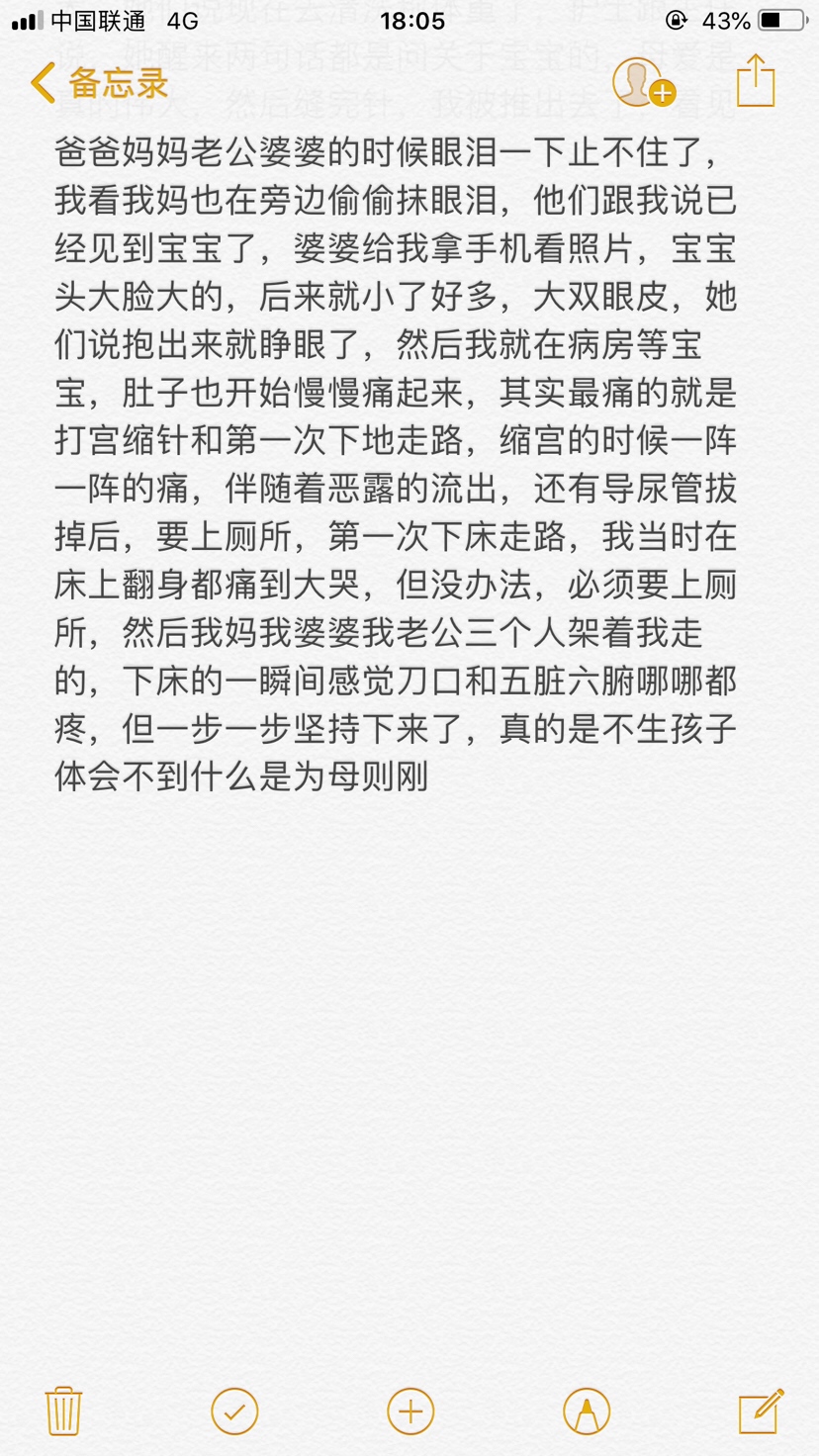The height and width of the screenshot is (1456, 819).
Task: Delete this note with the trash icon
Action: pos(64,1410)
